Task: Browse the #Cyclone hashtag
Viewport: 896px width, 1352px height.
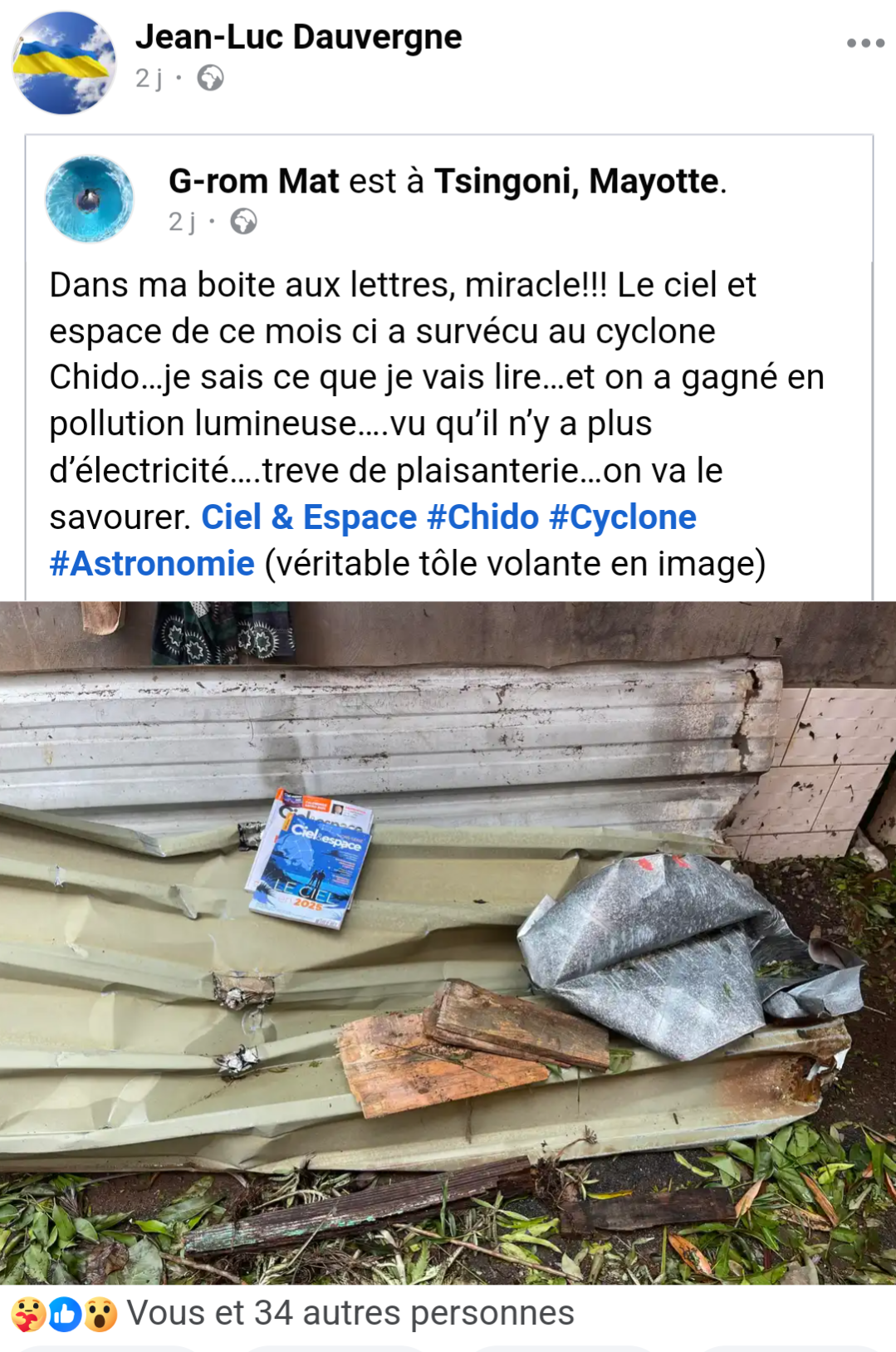Action: [622, 517]
